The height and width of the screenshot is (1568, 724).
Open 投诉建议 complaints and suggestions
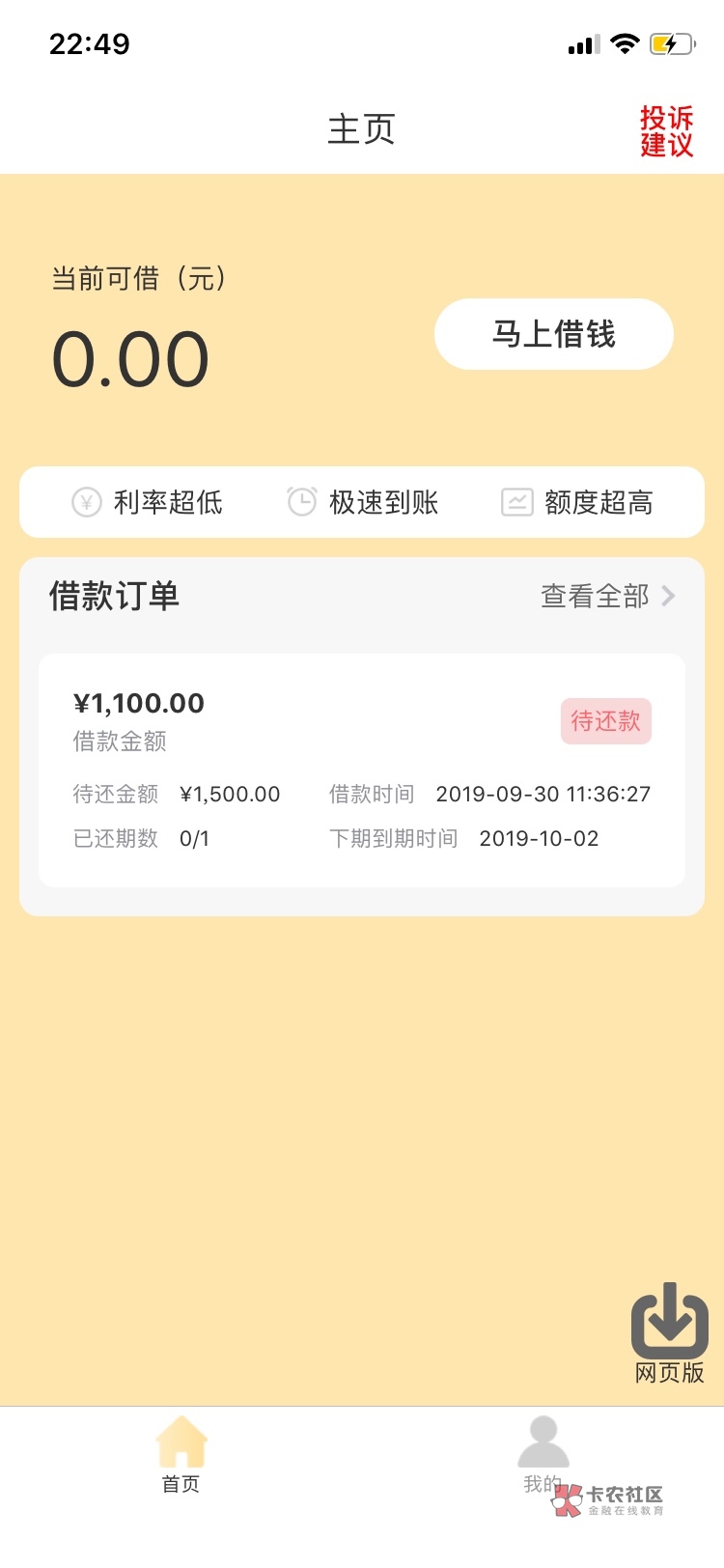pyautogui.click(x=666, y=131)
